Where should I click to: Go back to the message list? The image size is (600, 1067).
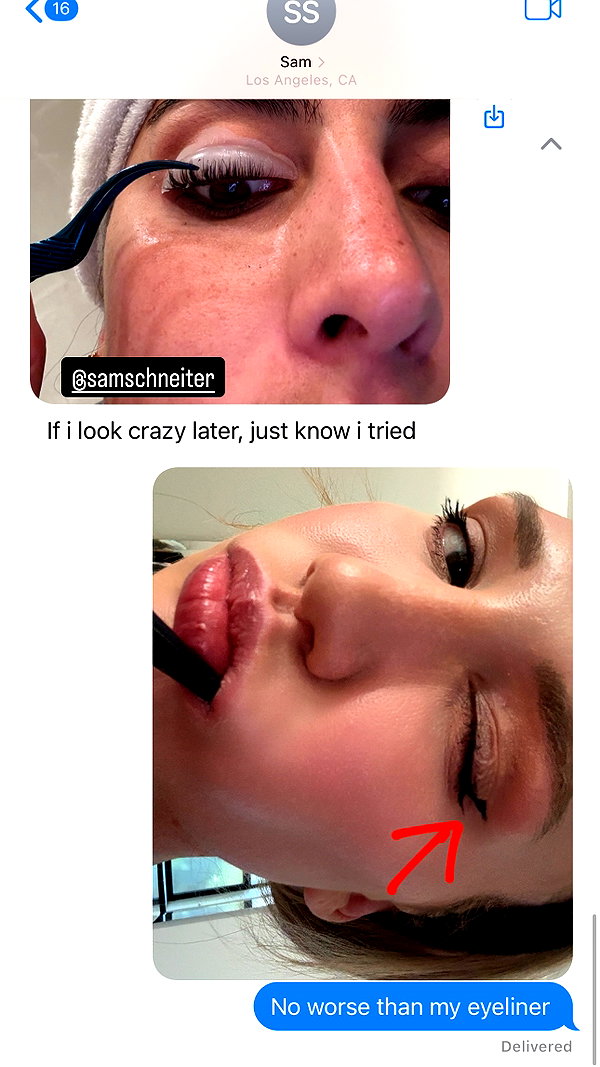(x=51, y=10)
